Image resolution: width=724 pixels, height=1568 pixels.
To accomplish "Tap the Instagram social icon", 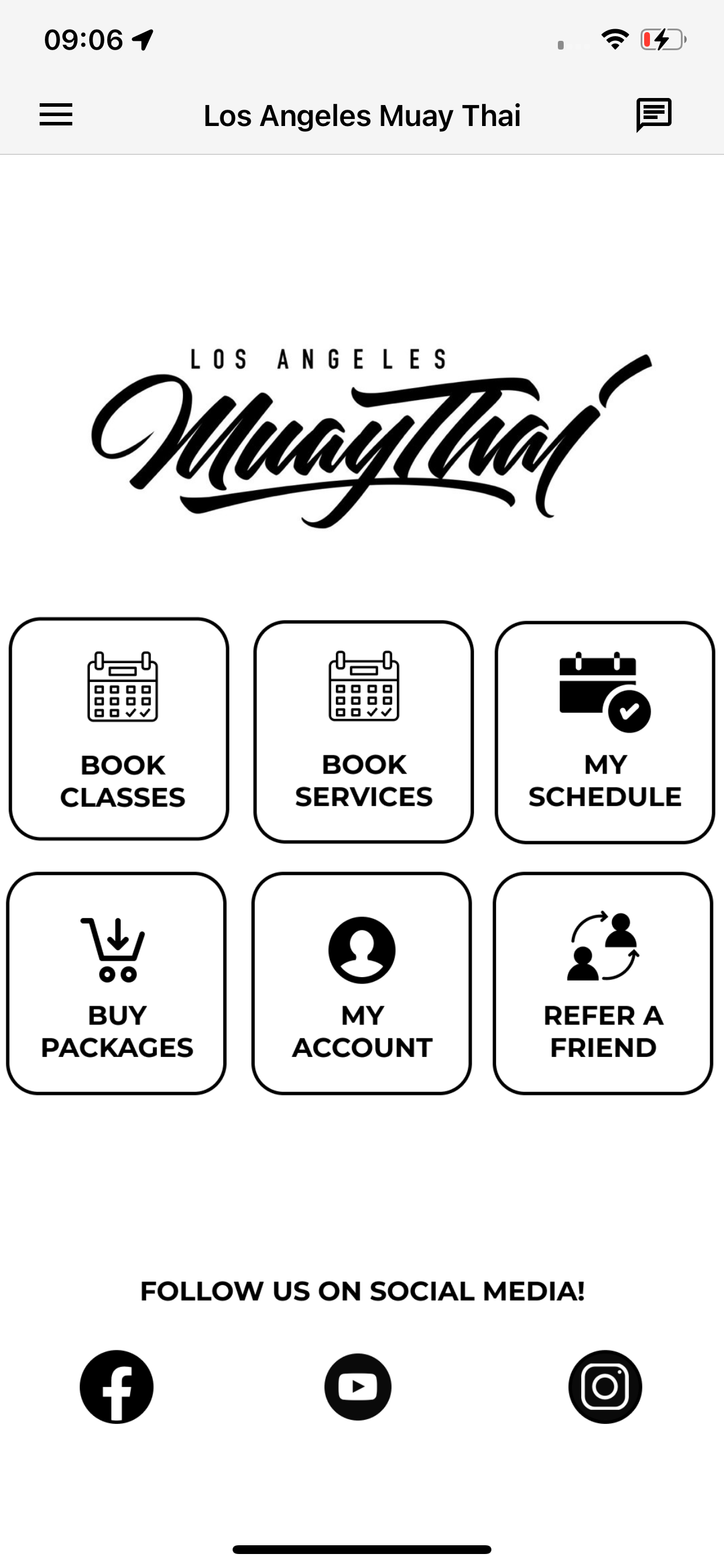I will click(604, 1387).
